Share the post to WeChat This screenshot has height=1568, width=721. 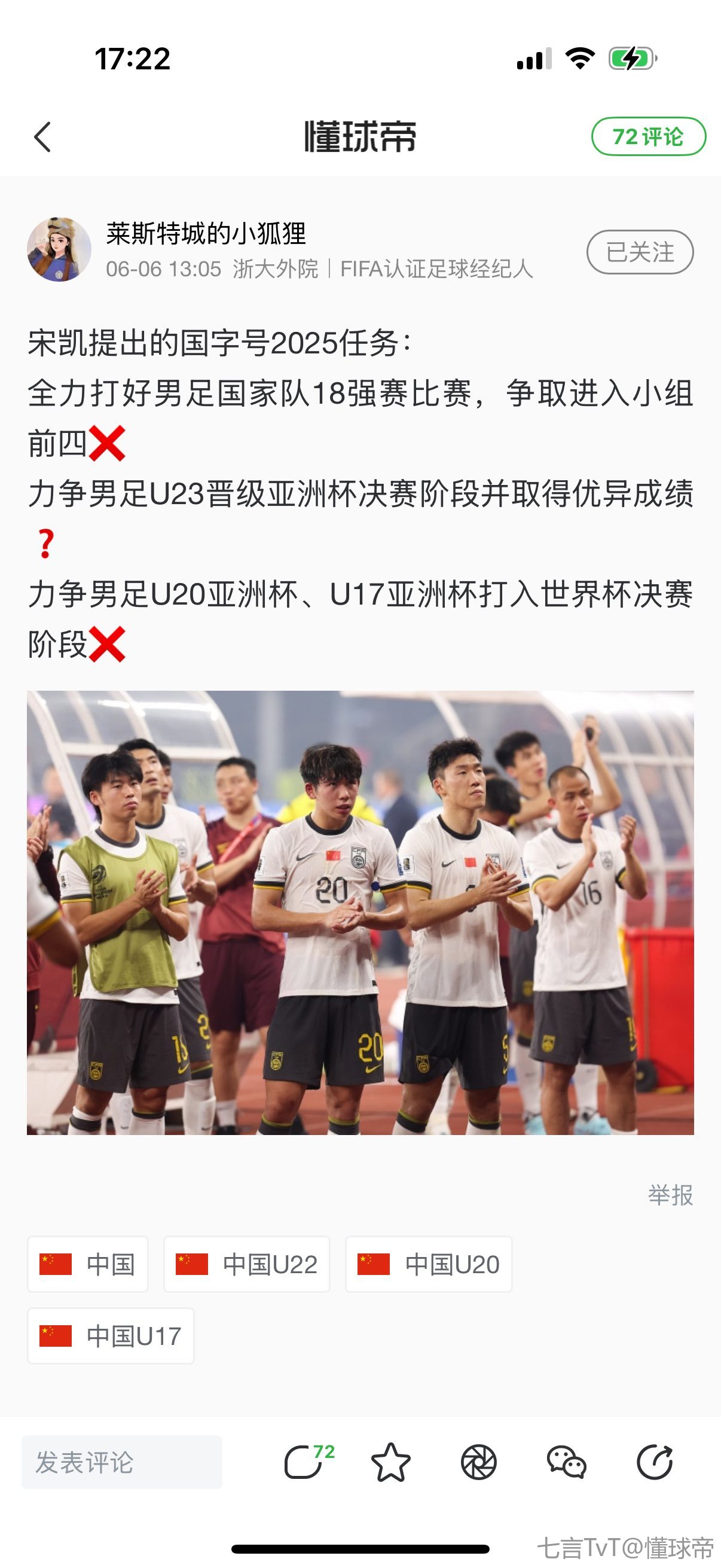[566, 1463]
